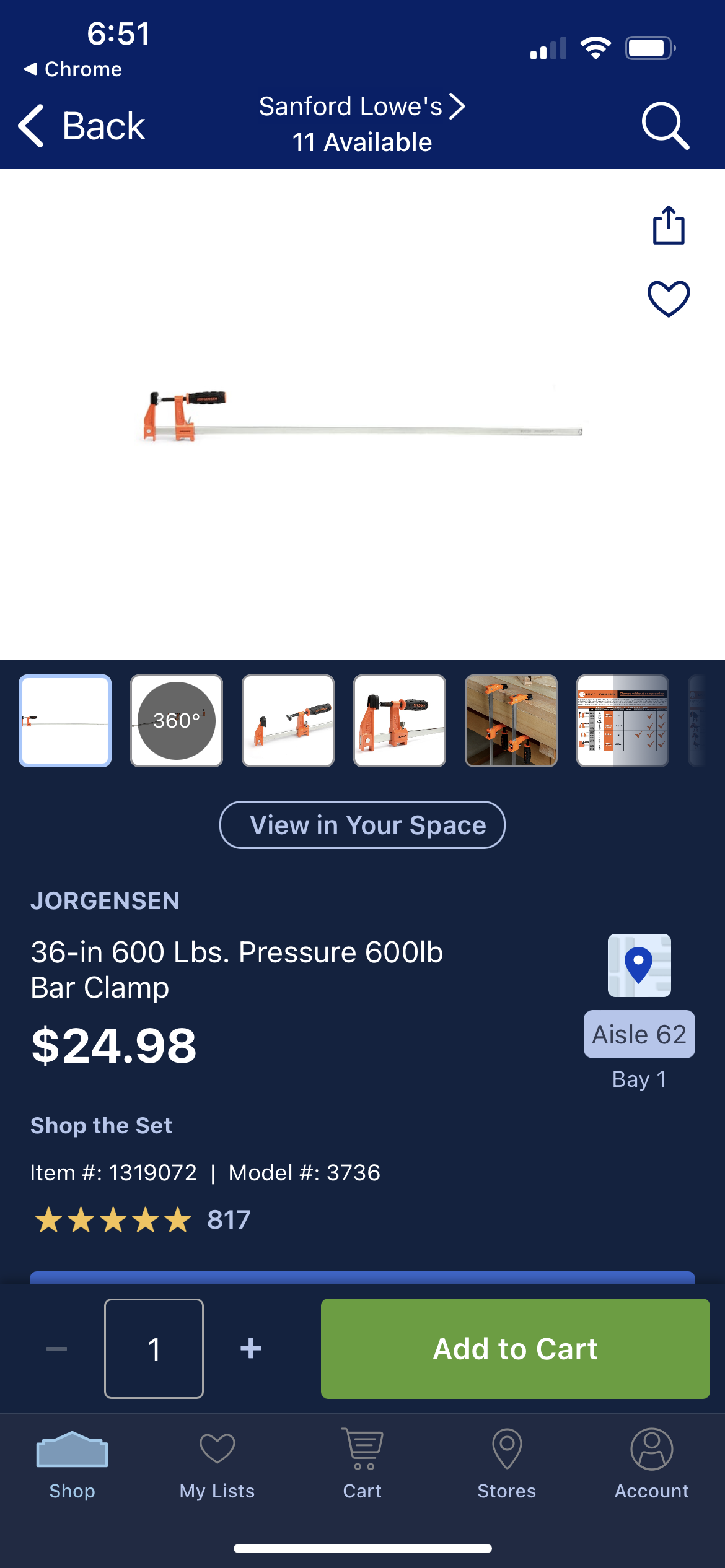The image size is (725, 1568).
Task: Change store from Sanford Lowe's
Action: [x=362, y=124]
